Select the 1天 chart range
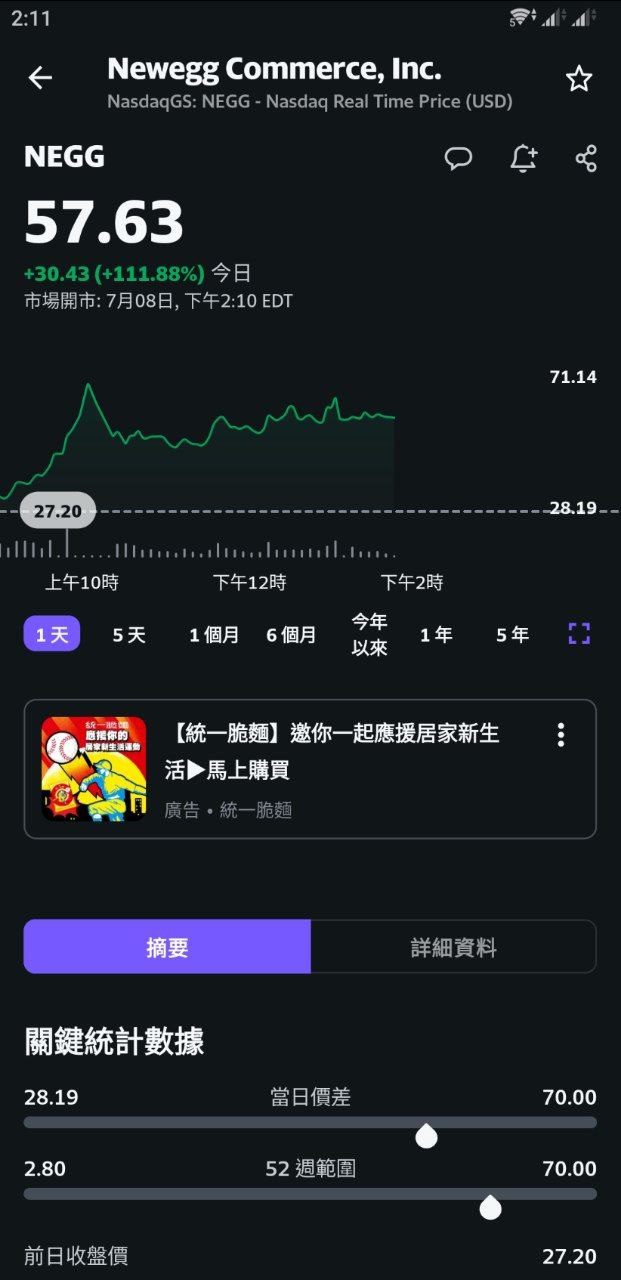Viewport: 621px width, 1280px height. tap(52, 634)
